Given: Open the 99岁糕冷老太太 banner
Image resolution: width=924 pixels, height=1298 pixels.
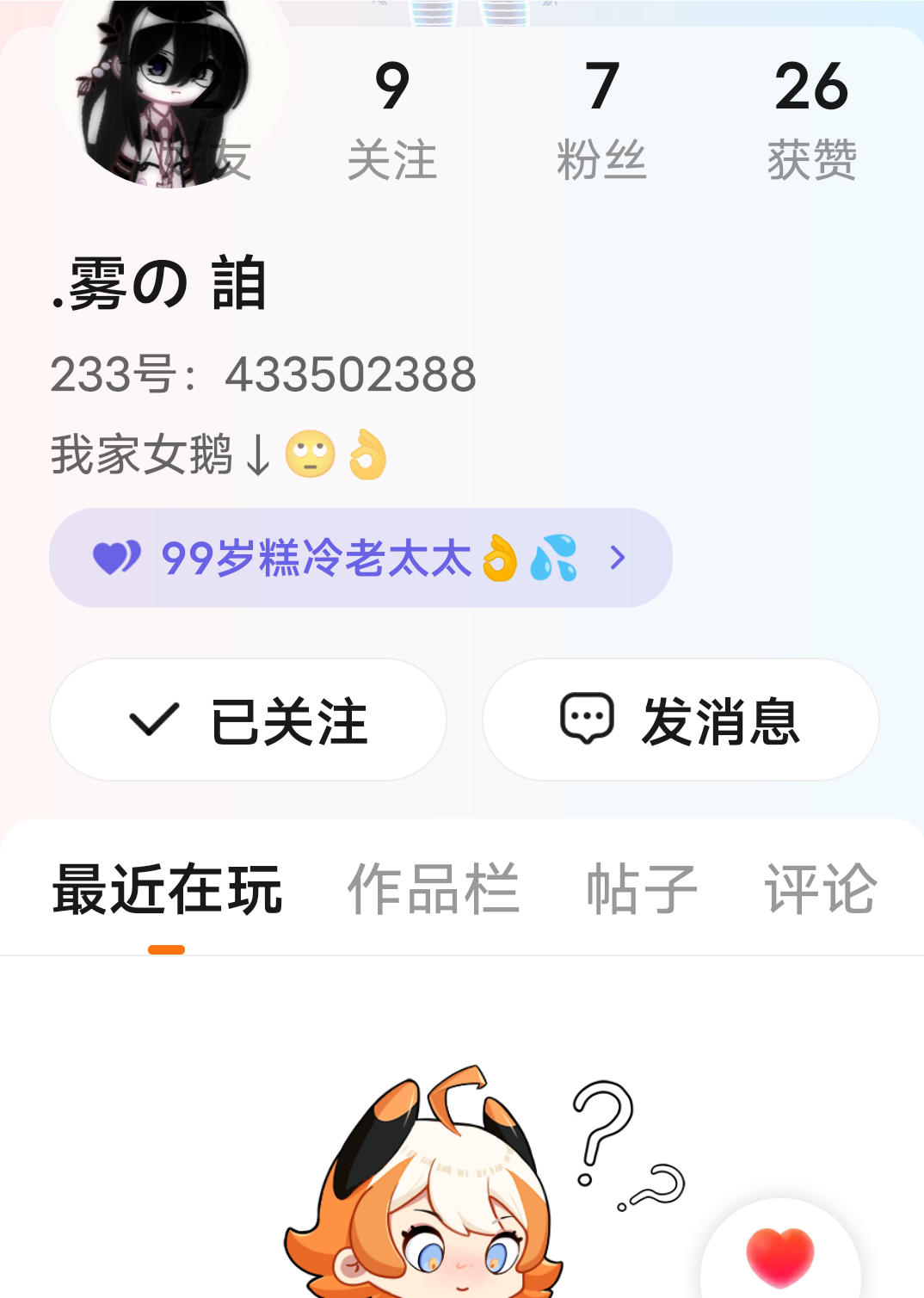Looking at the screenshot, I should [x=360, y=558].
